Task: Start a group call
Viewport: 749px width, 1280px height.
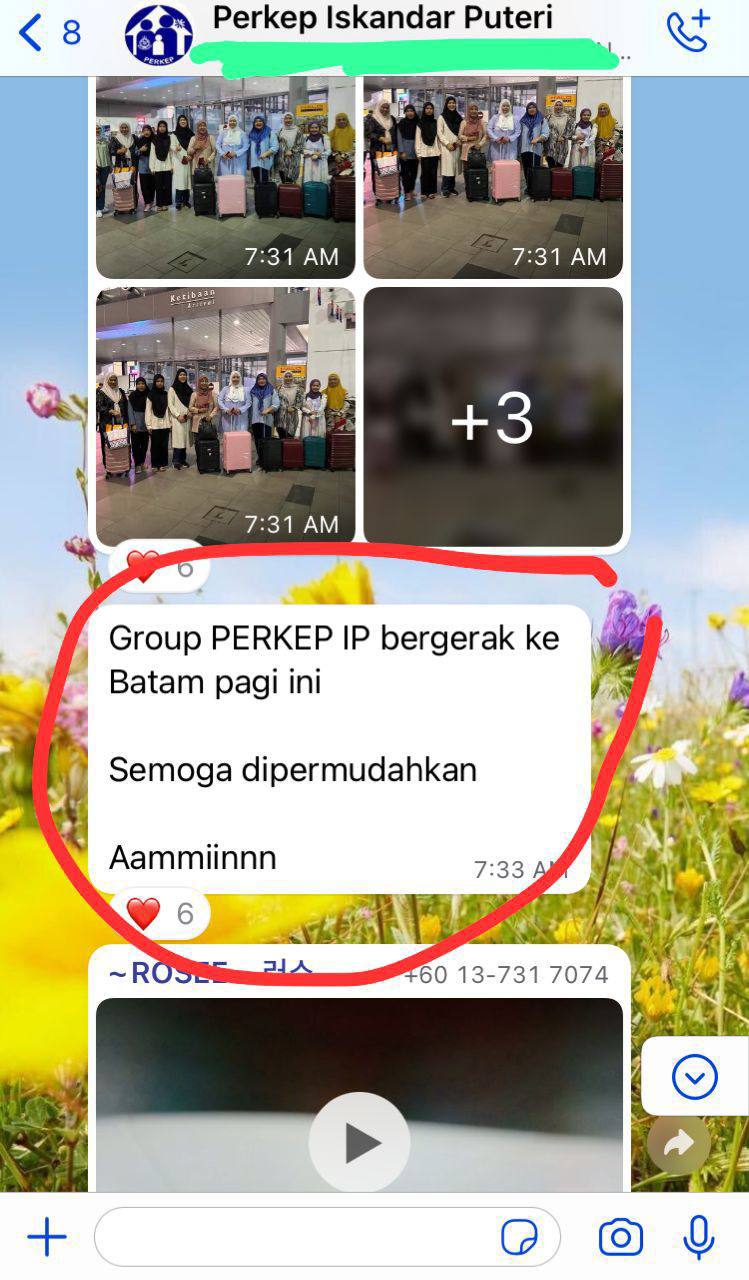Action: click(688, 32)
